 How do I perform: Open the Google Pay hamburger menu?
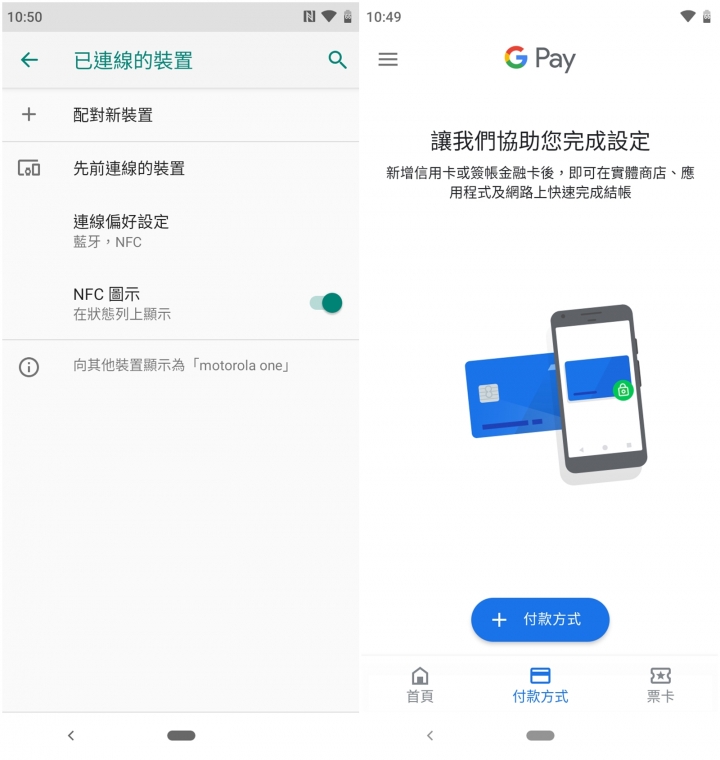tap(388, 60)
